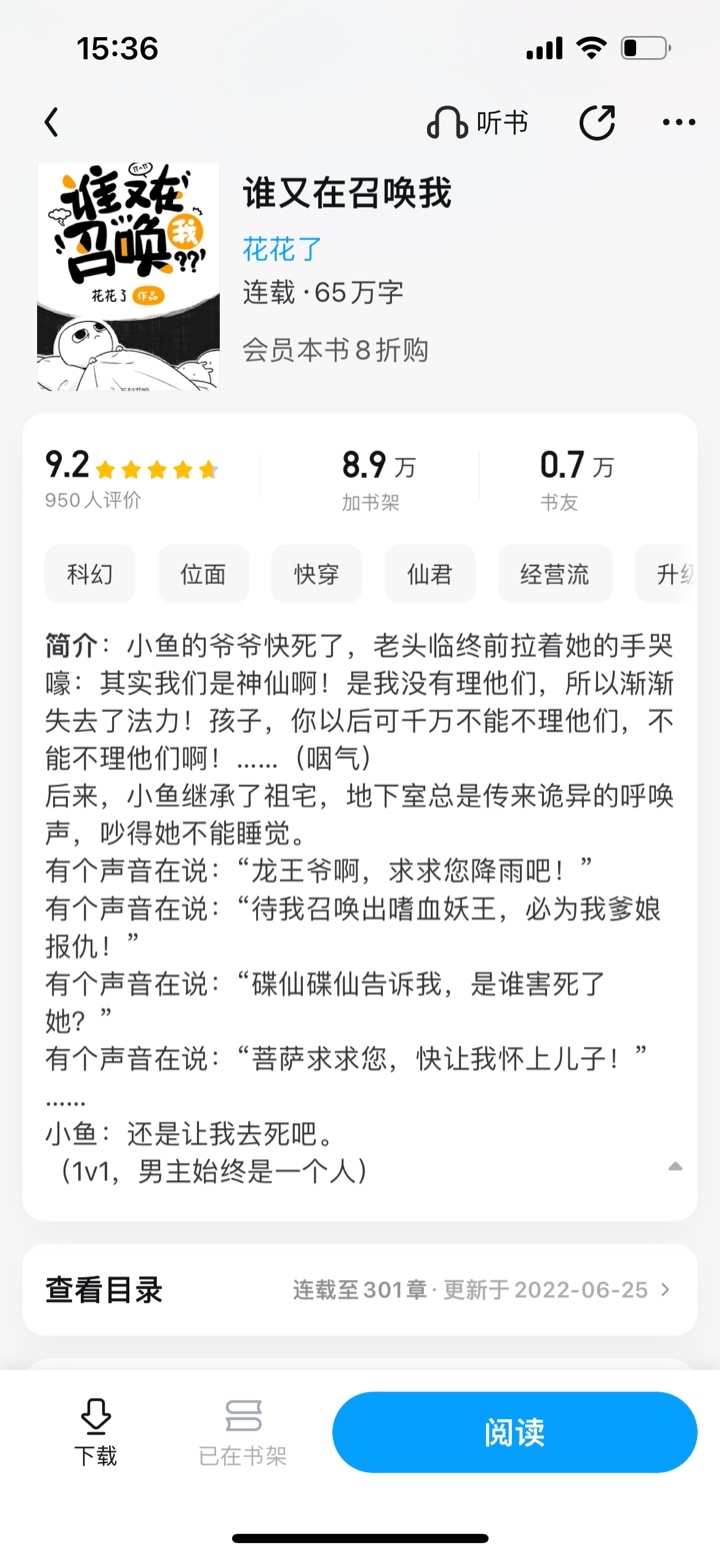Open 查看目录 chapter list
The height and width of the screenshot is (1559, 720).
tap(360, 1289)
